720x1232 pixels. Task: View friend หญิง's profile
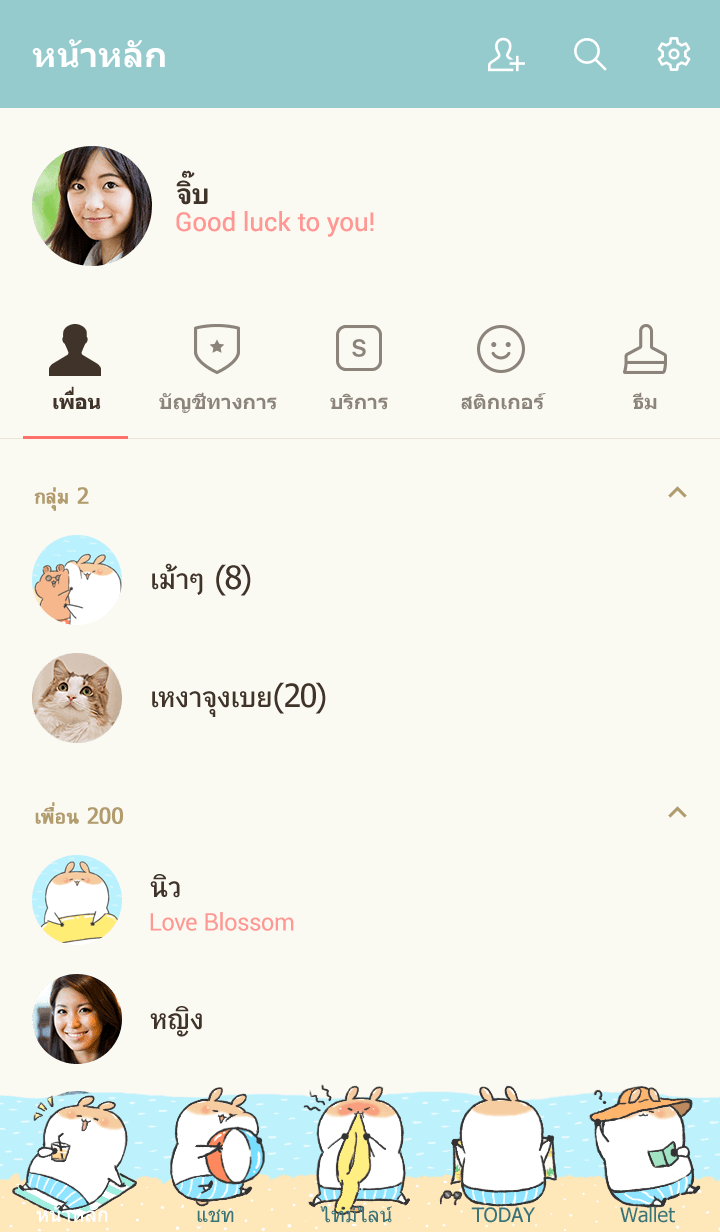176,1020
